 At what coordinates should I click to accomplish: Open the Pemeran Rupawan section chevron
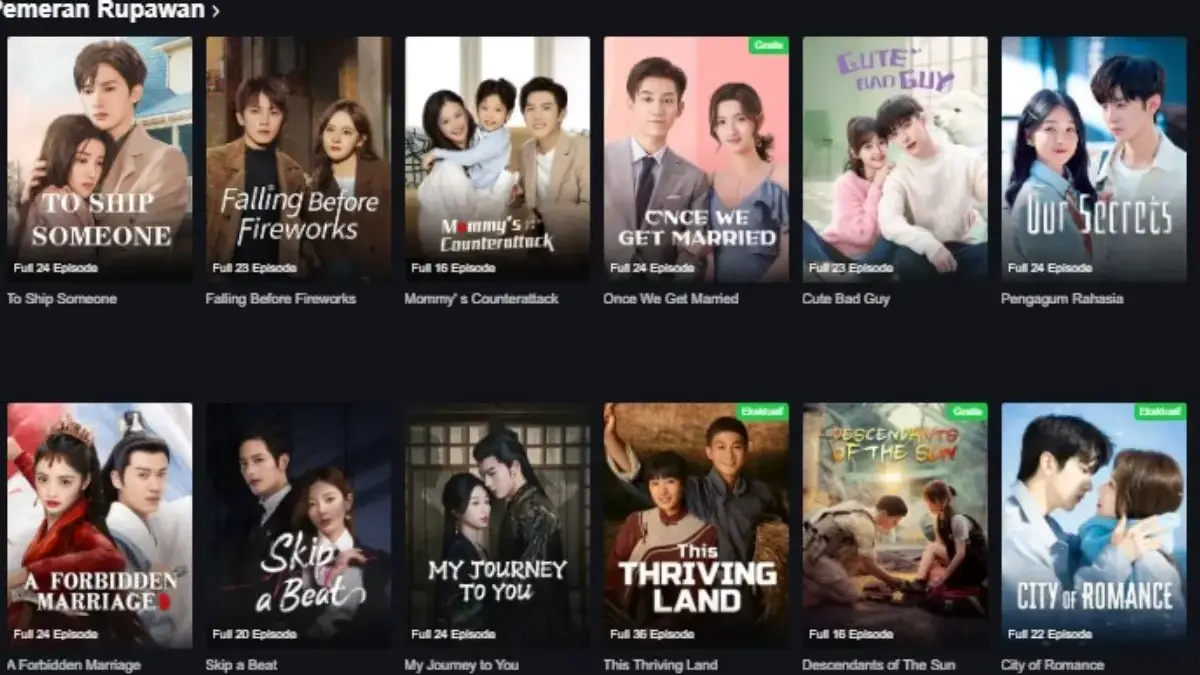pyautogui.click(x=216, y=12)
